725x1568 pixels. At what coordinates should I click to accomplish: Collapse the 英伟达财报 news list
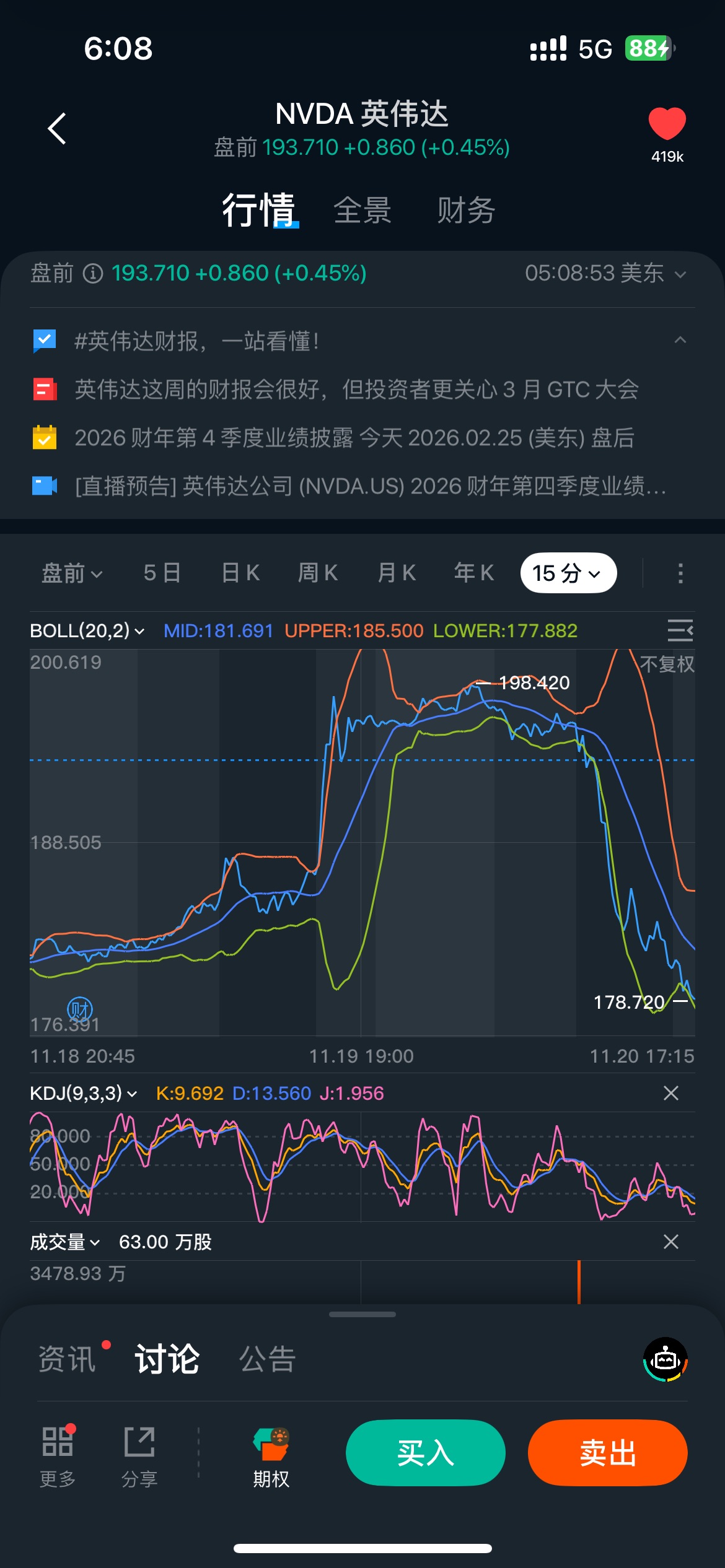click(680, 340)
